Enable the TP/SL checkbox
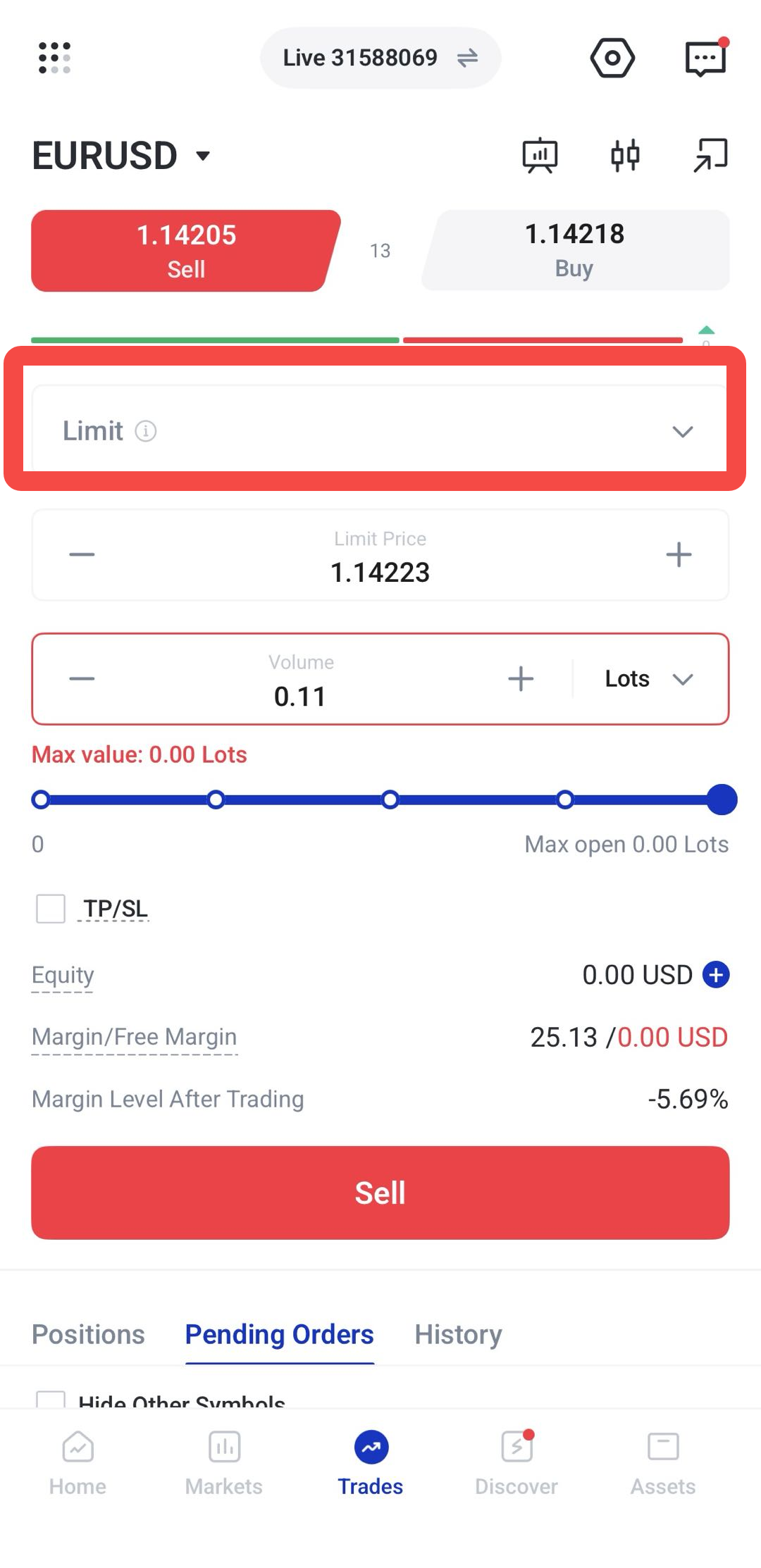The image size is (761, 1568). click(x=51, y=909)
